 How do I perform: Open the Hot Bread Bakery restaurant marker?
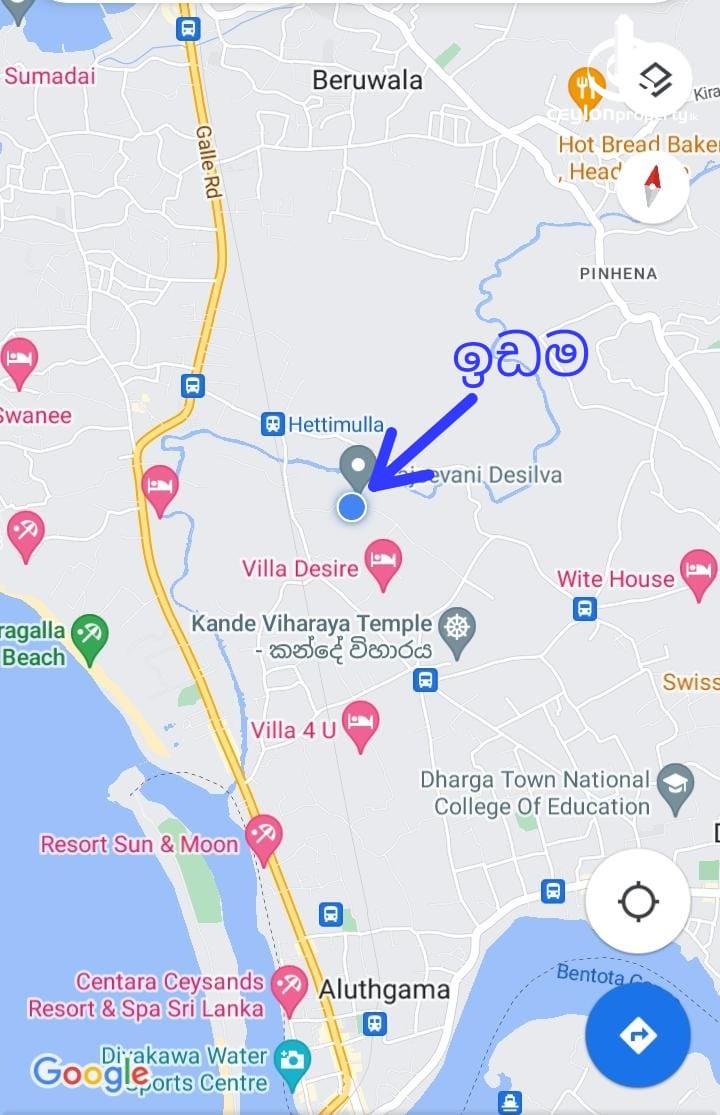(586, 87)
